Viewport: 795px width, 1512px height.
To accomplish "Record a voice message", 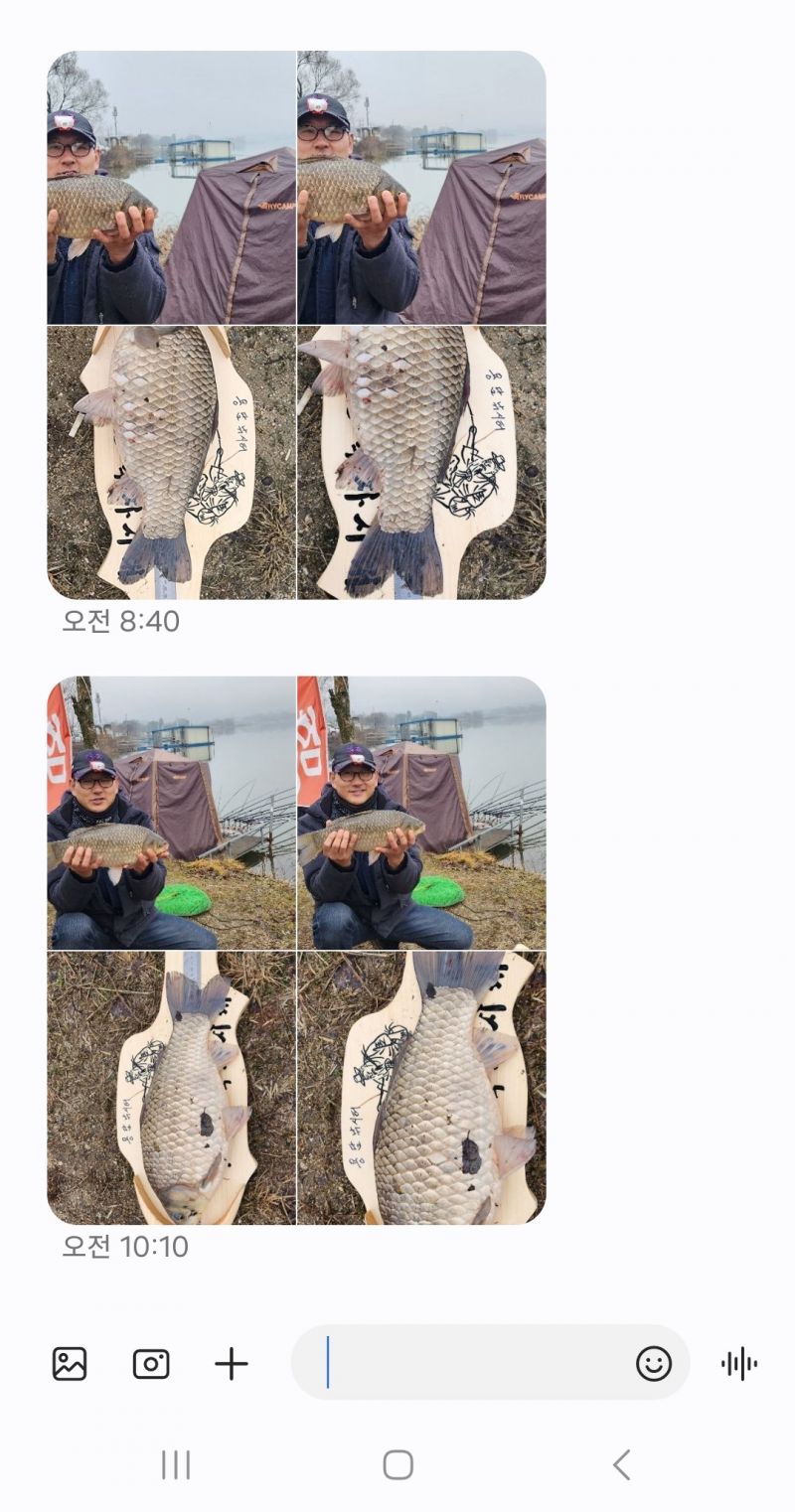I will click(x=739, y=1363).
